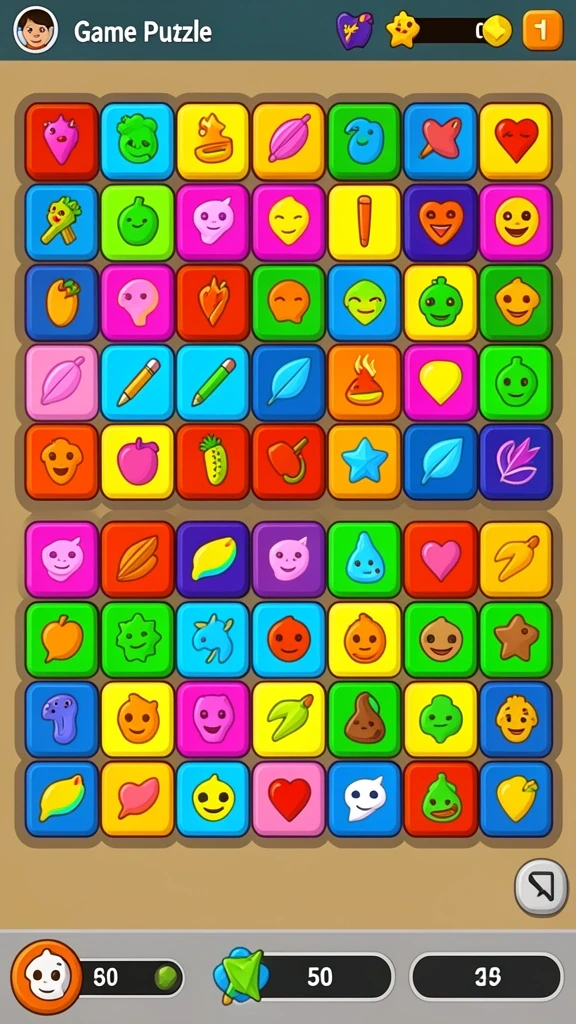The height and width of the screenshot is (1024, 576).
Task: Select the red heart on yellow tile
Action: coord(516,141)
